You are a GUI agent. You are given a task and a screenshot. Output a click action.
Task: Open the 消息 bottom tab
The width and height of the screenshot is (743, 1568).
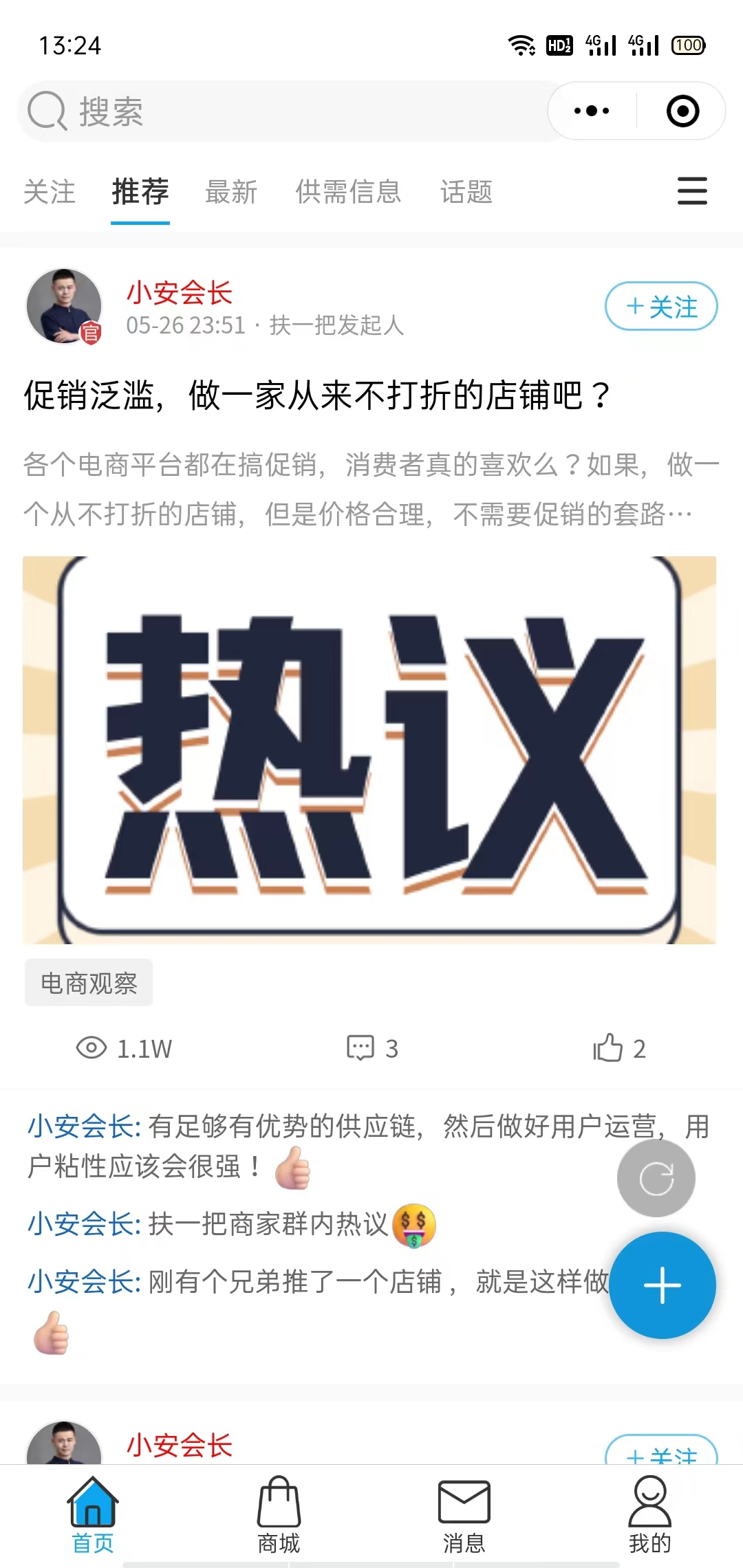pos(464,1515)
